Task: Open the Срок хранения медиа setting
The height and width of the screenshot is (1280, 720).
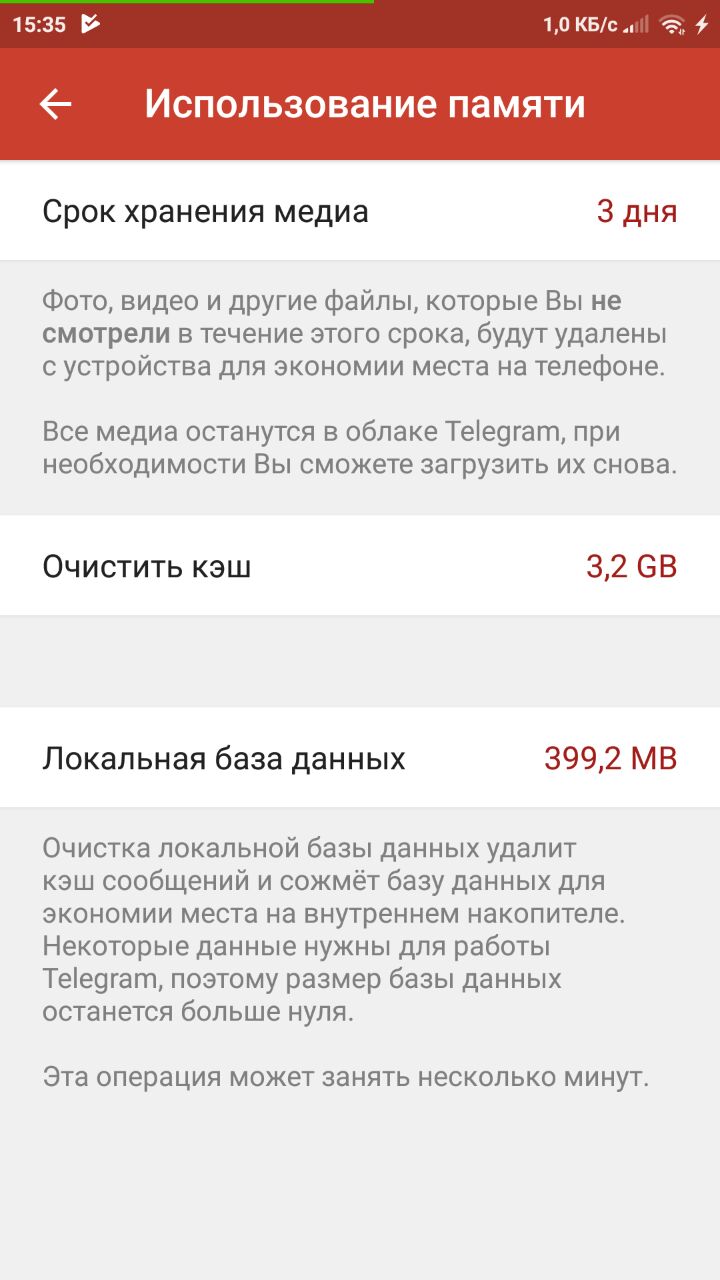Action: click(360, 212)
